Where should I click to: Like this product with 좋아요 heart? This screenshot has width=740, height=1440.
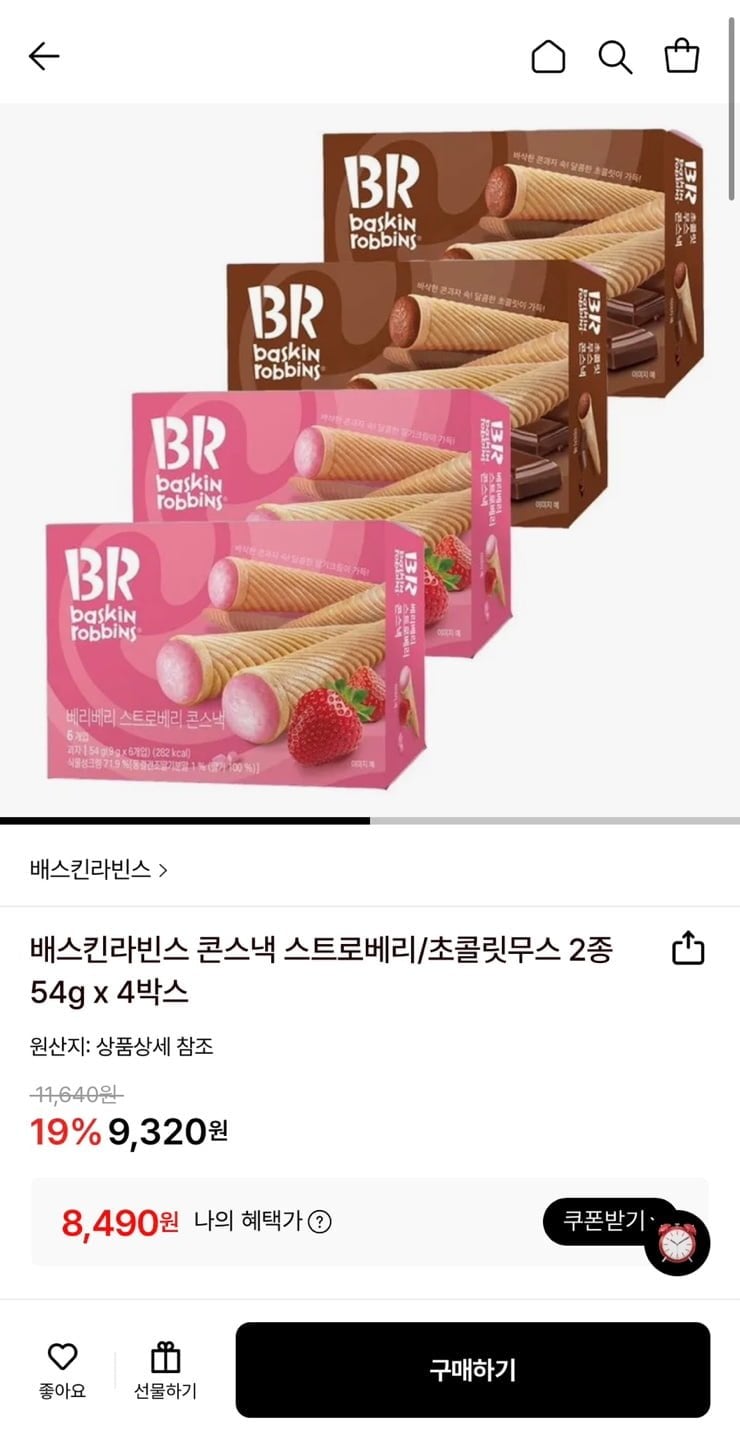(63, 1369)
